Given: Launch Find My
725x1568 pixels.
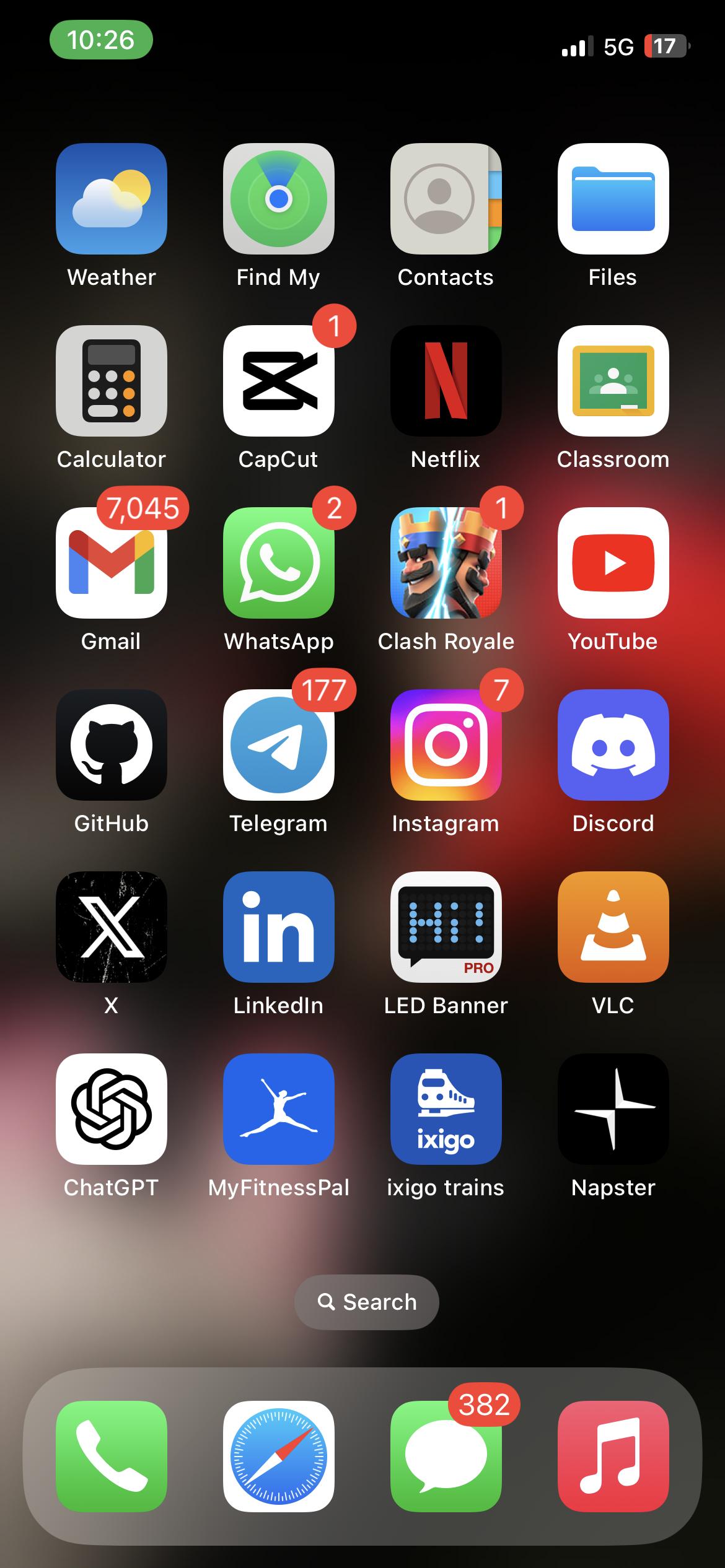Looking at the screenshot, I should (x=279, y=199).
